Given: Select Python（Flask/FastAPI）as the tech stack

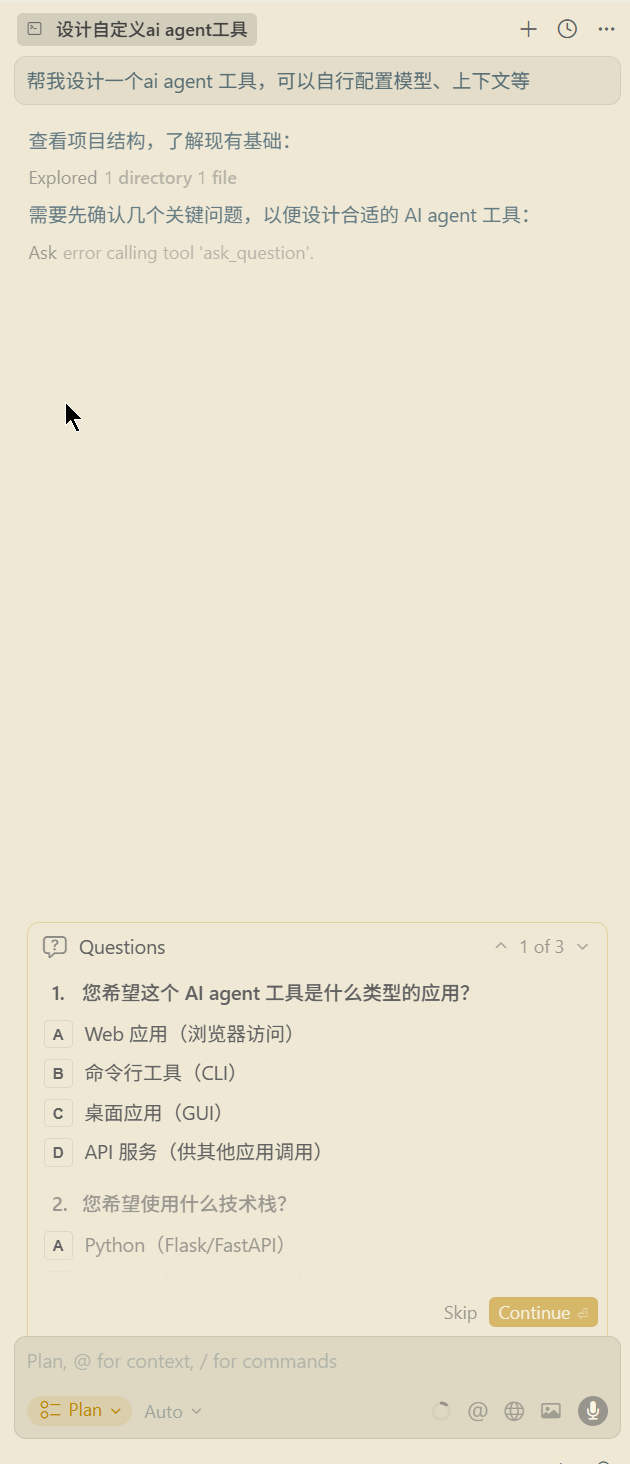Looking at the screenshot, I should pyautogui.click(x=187, y=1245).
